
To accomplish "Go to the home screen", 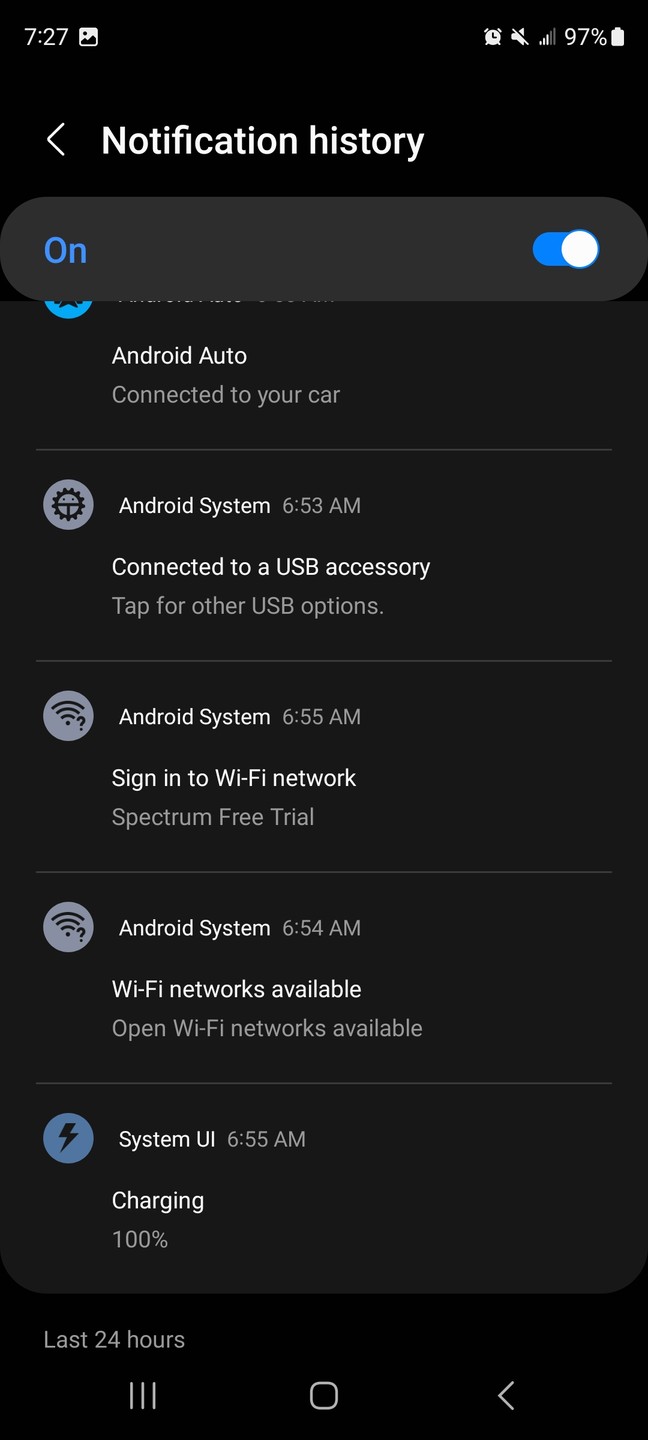I will pyautogui.click(x=324, y=1396).
